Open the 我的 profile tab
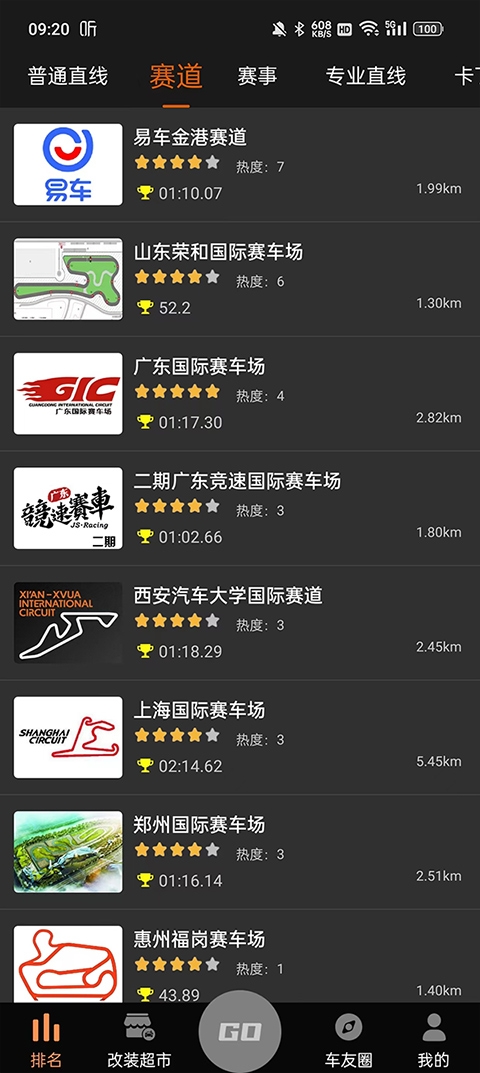480x1073 pixels. click(433, 1040)
